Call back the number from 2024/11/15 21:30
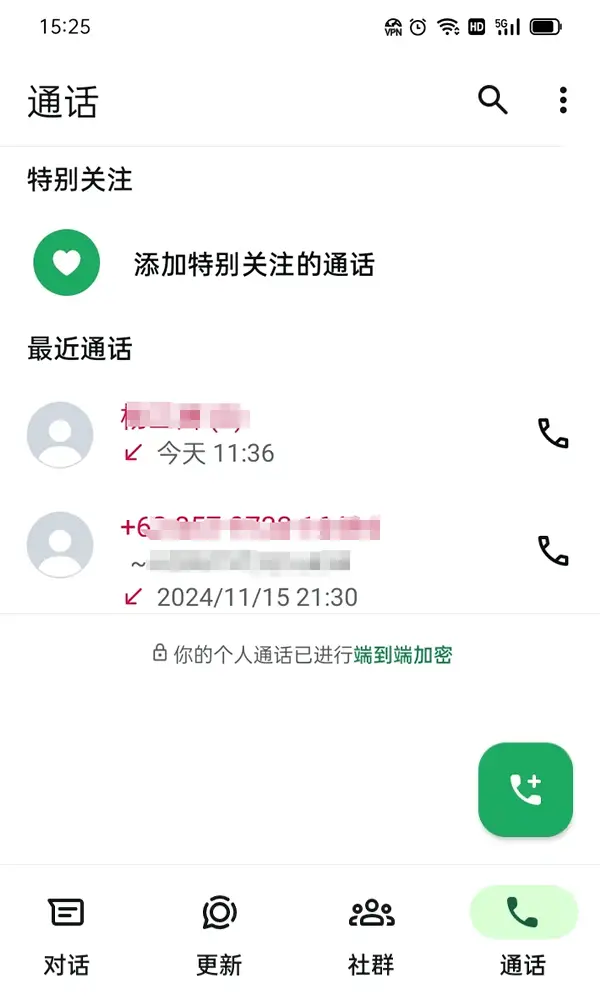Screen dimensions: 600x1000 click(x=553, y=550)
